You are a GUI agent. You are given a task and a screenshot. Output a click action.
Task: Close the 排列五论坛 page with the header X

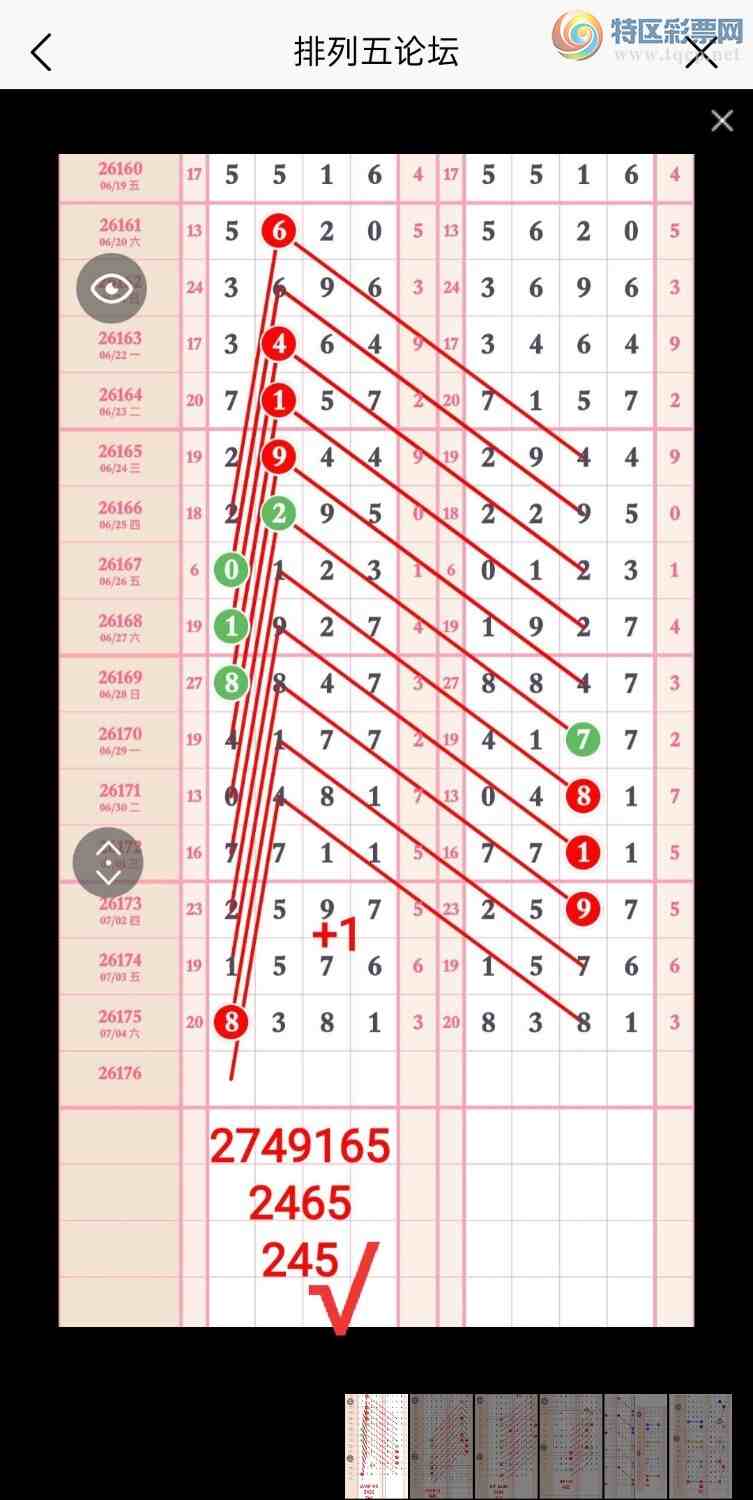coord(702,52)
